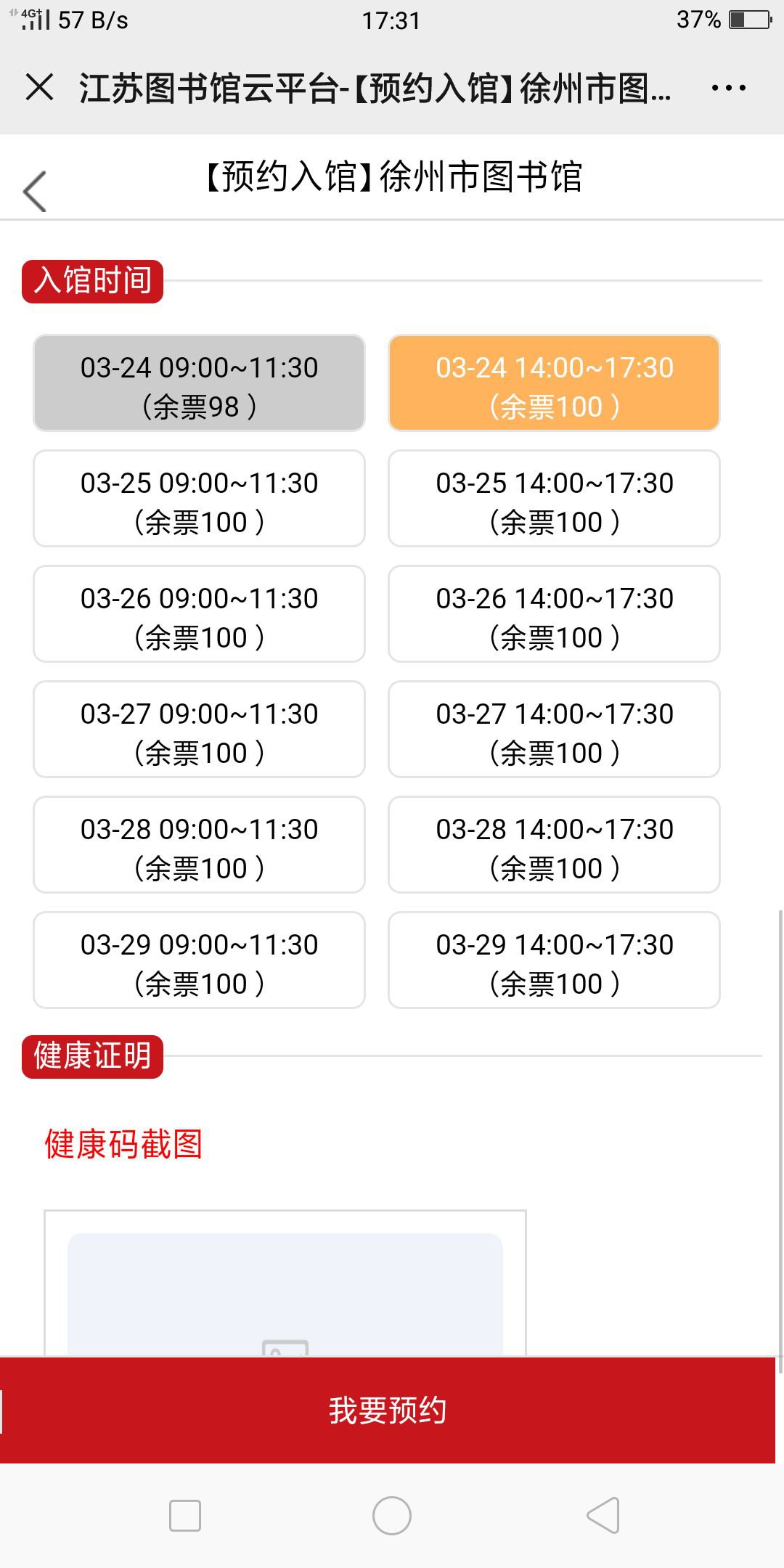Choose the 03-25 09:00~11:30 slot

pyautogui.click(x=199, y=499)
